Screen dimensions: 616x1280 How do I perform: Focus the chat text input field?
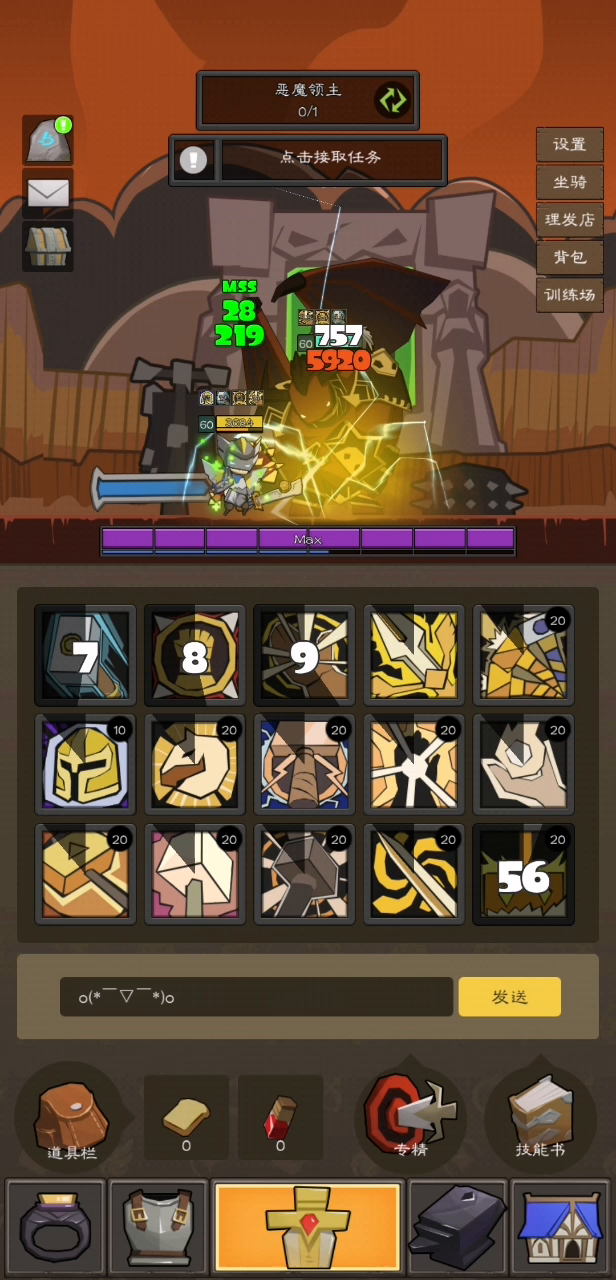[x=256, y=997]
